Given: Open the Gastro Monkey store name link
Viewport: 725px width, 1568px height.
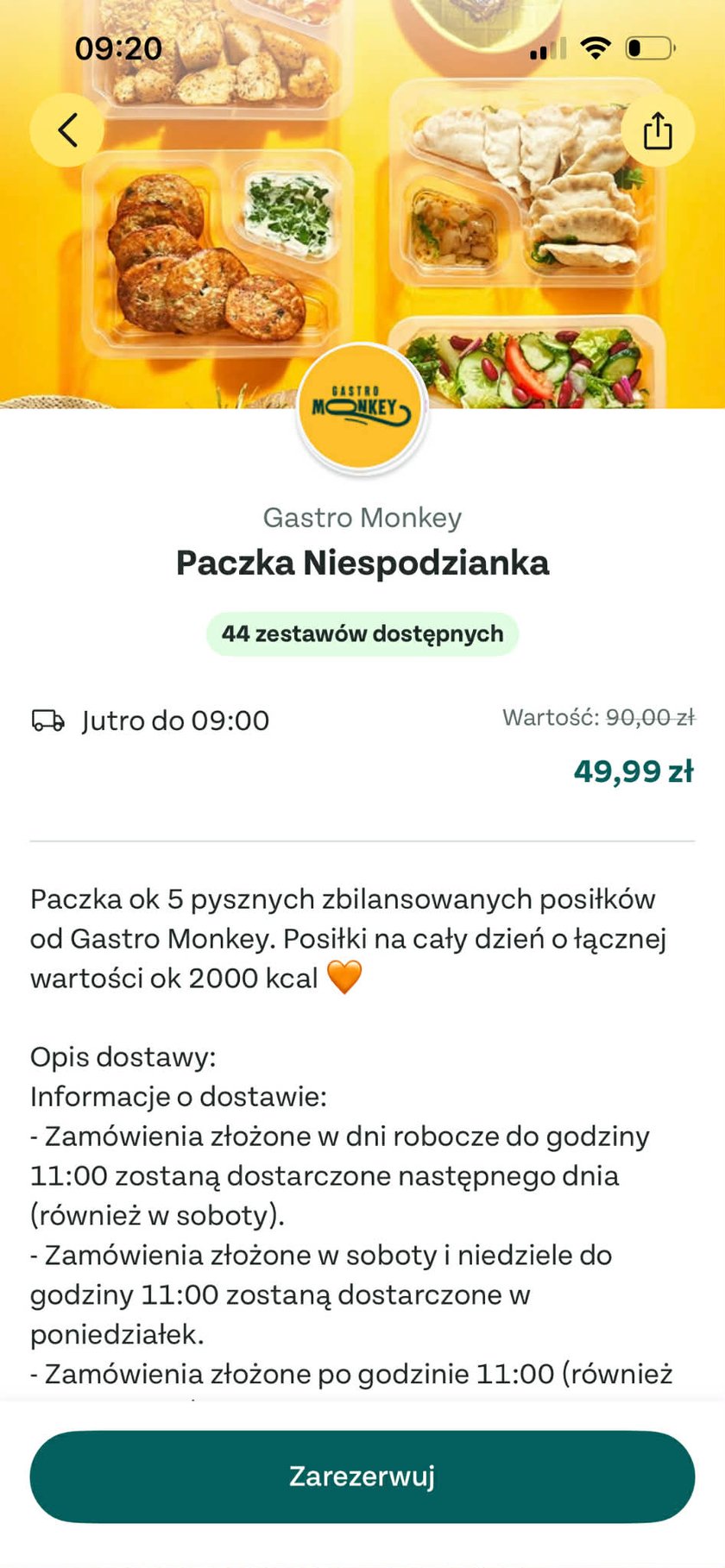Looking at the screenshot, I should point(362,517).
